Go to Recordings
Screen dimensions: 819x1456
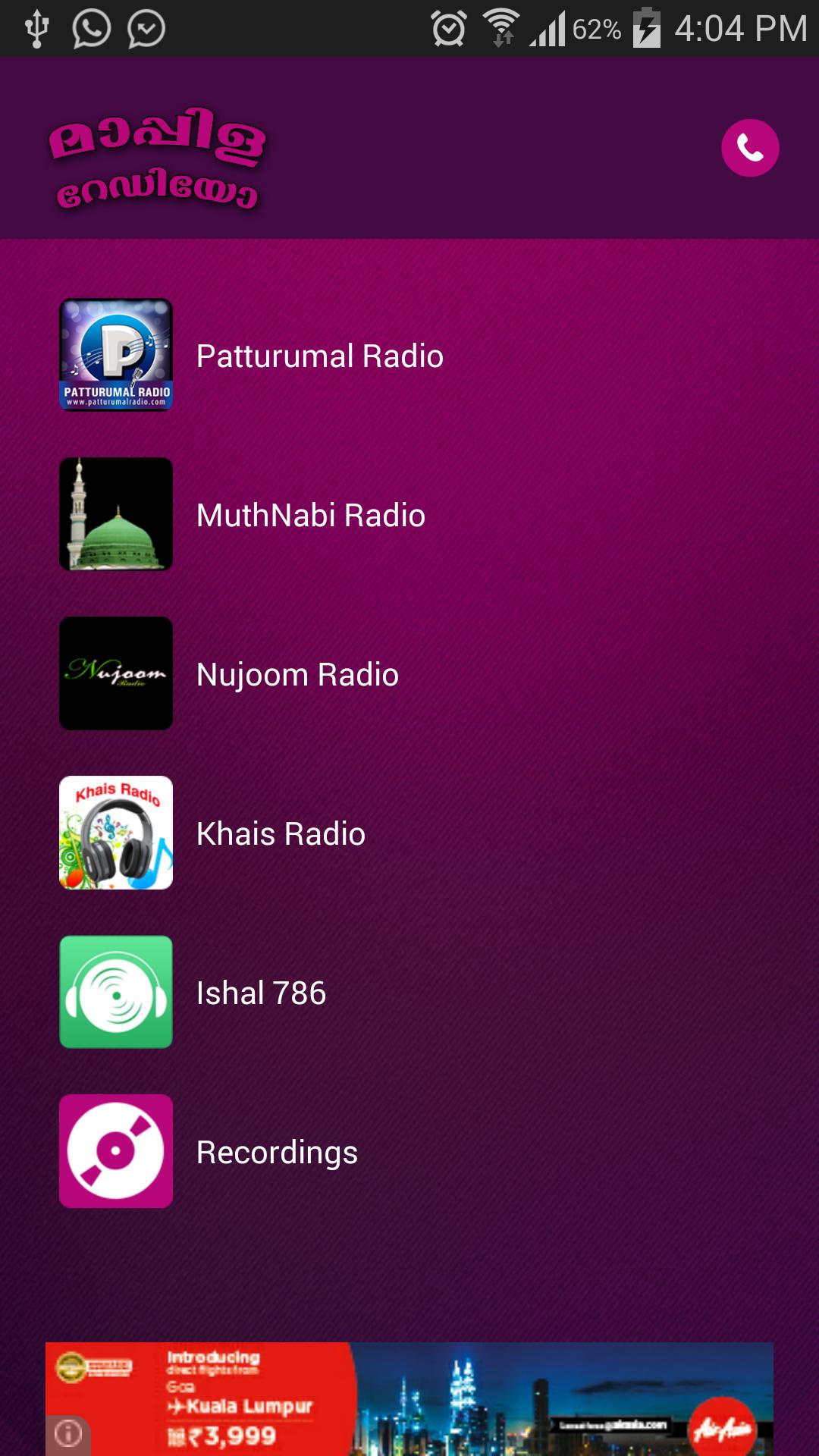[x=276, y=1152]
